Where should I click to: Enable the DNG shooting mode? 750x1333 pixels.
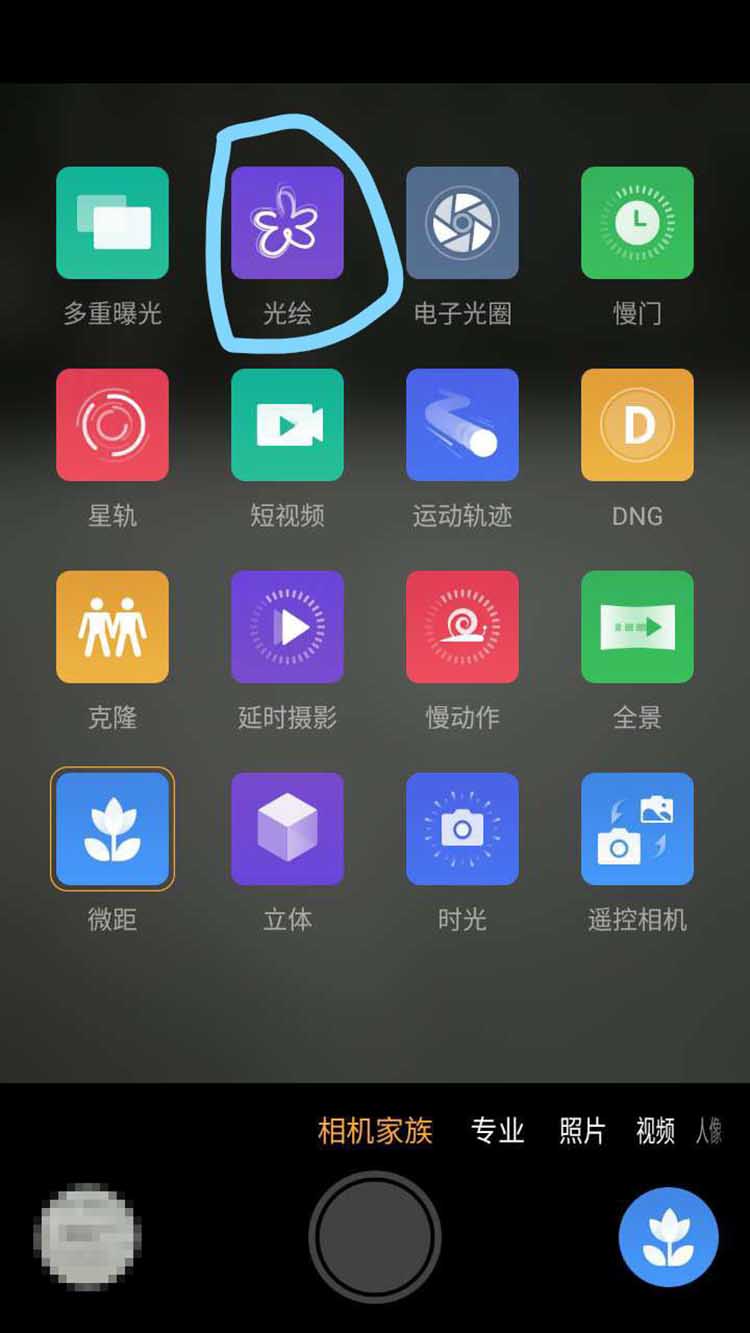[637, 424]
